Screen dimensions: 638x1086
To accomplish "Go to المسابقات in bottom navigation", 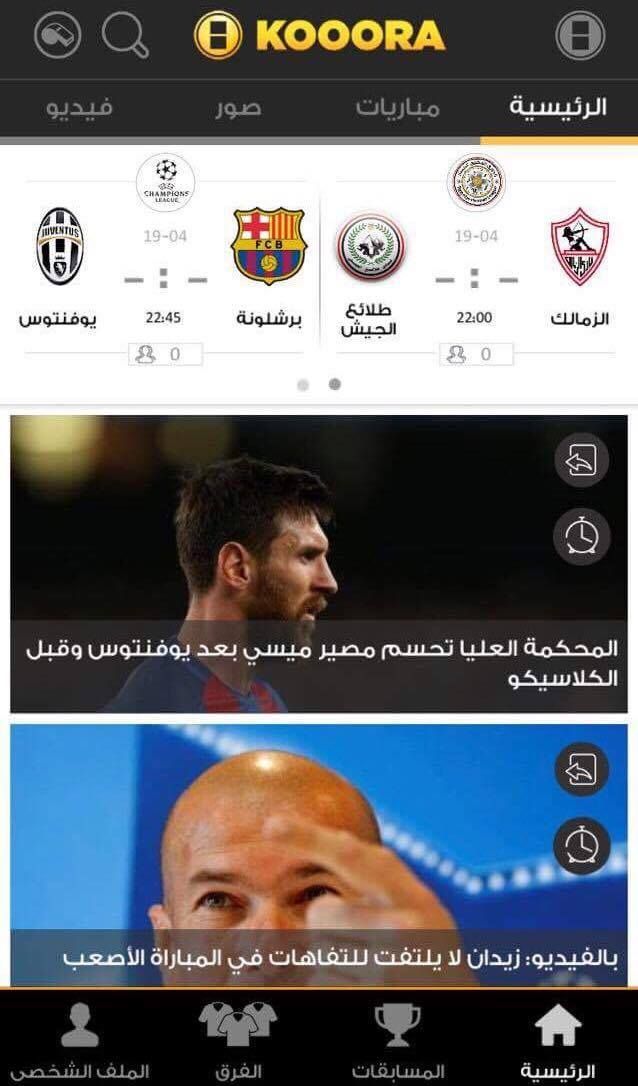I will pyautogui.click(x=398, y=1040).
